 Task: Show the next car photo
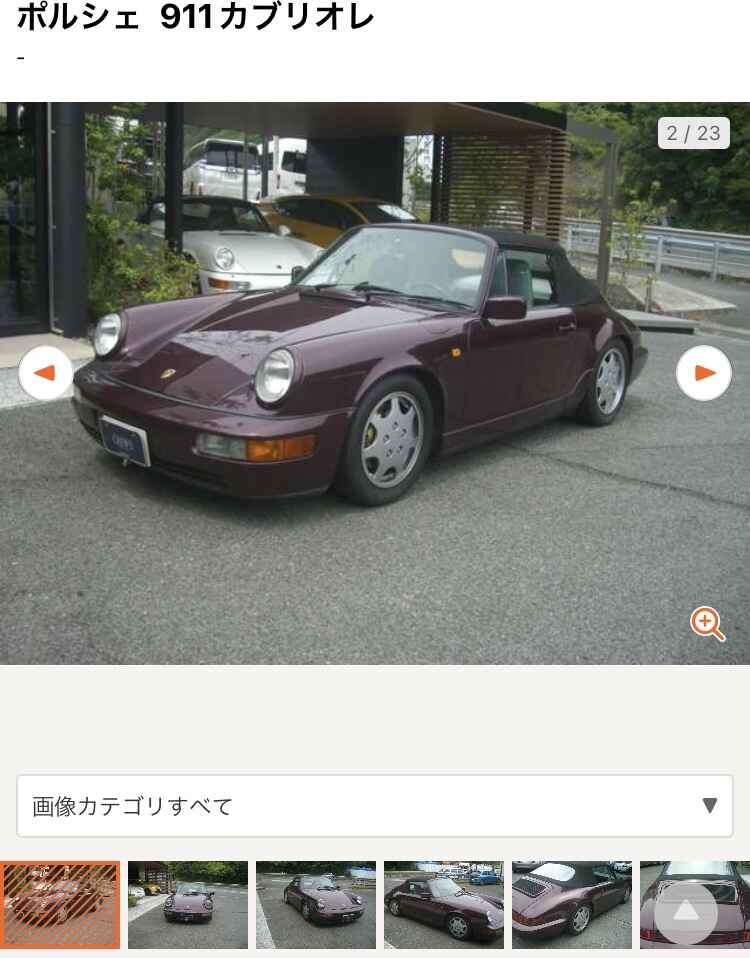tap(704, 373)
